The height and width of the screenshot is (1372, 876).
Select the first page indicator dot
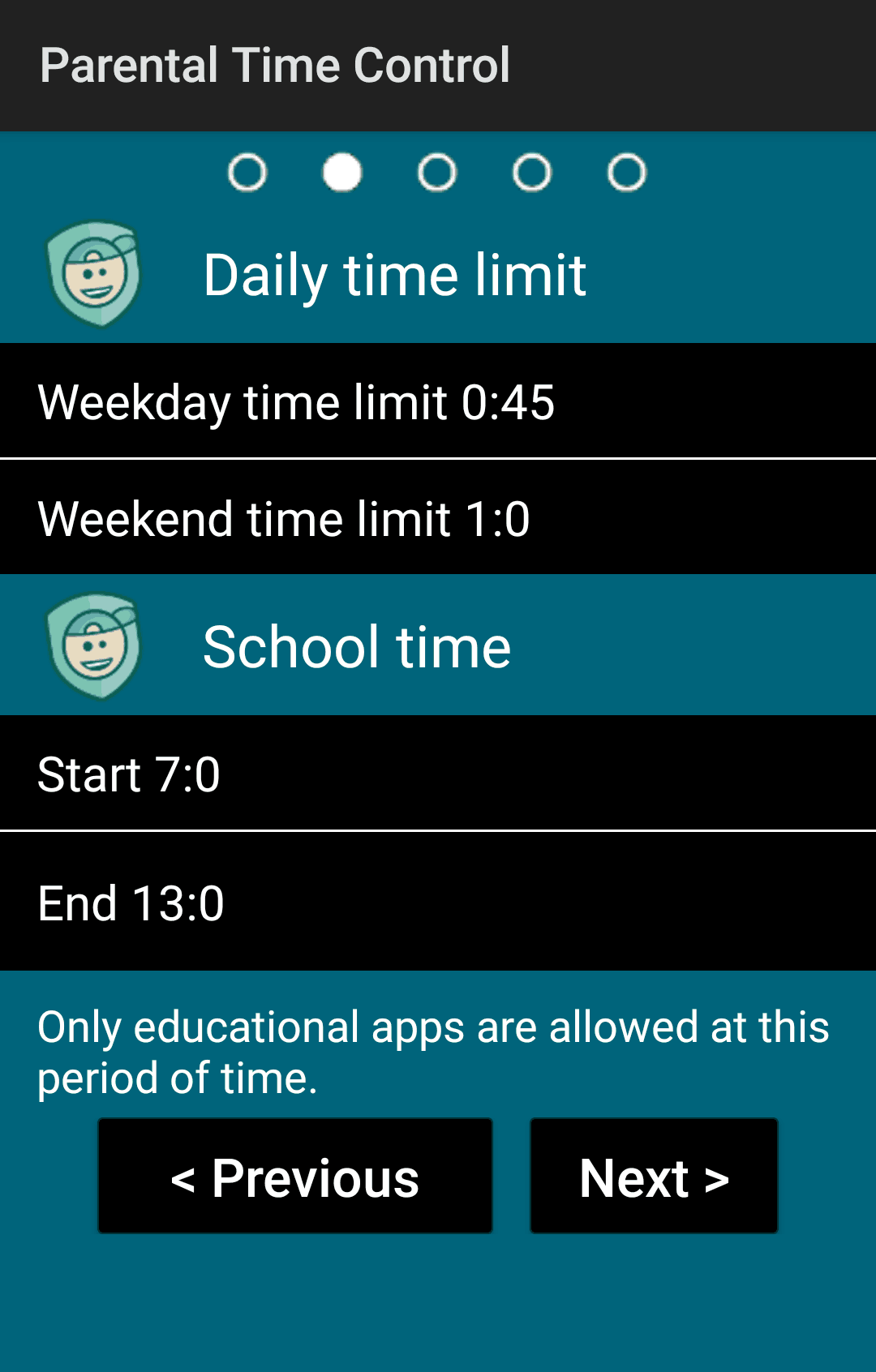247,171
